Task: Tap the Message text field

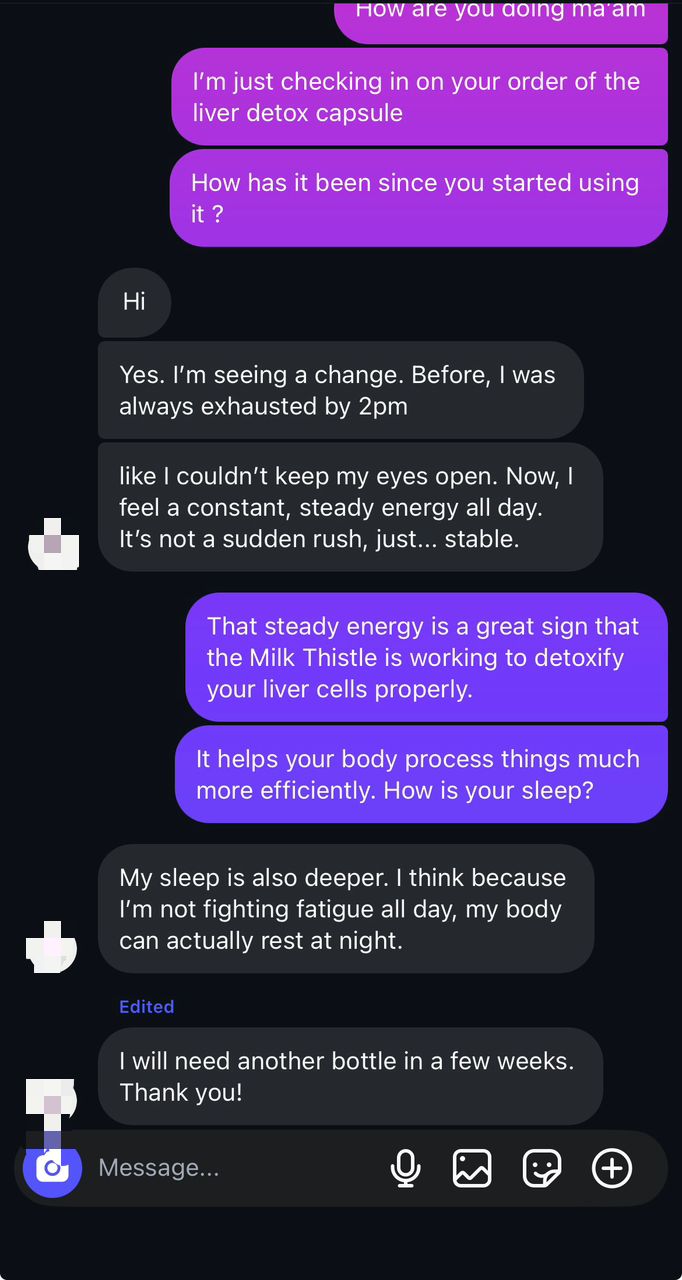Action: coord(230,1167)
